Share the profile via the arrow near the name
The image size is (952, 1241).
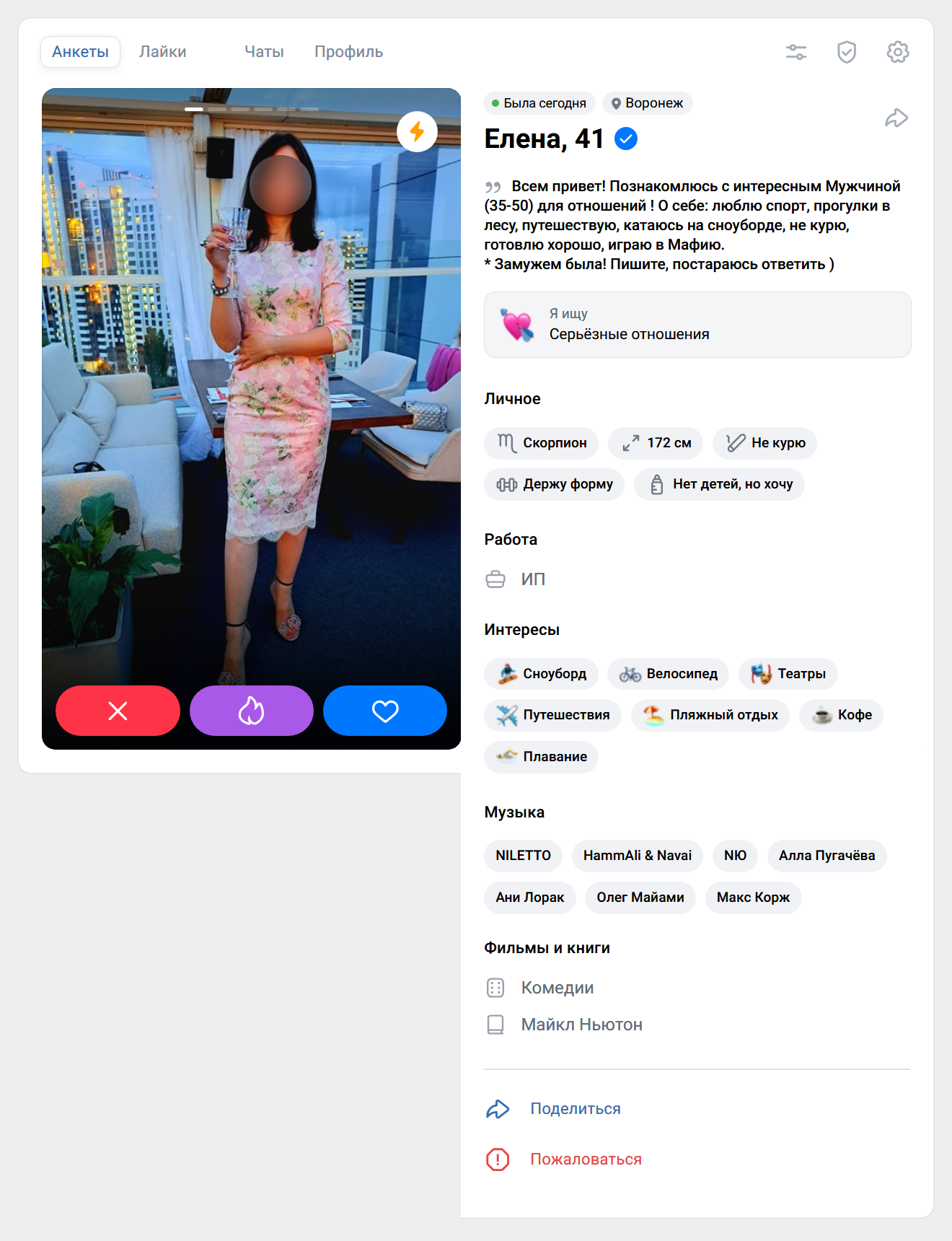(896, 118)
